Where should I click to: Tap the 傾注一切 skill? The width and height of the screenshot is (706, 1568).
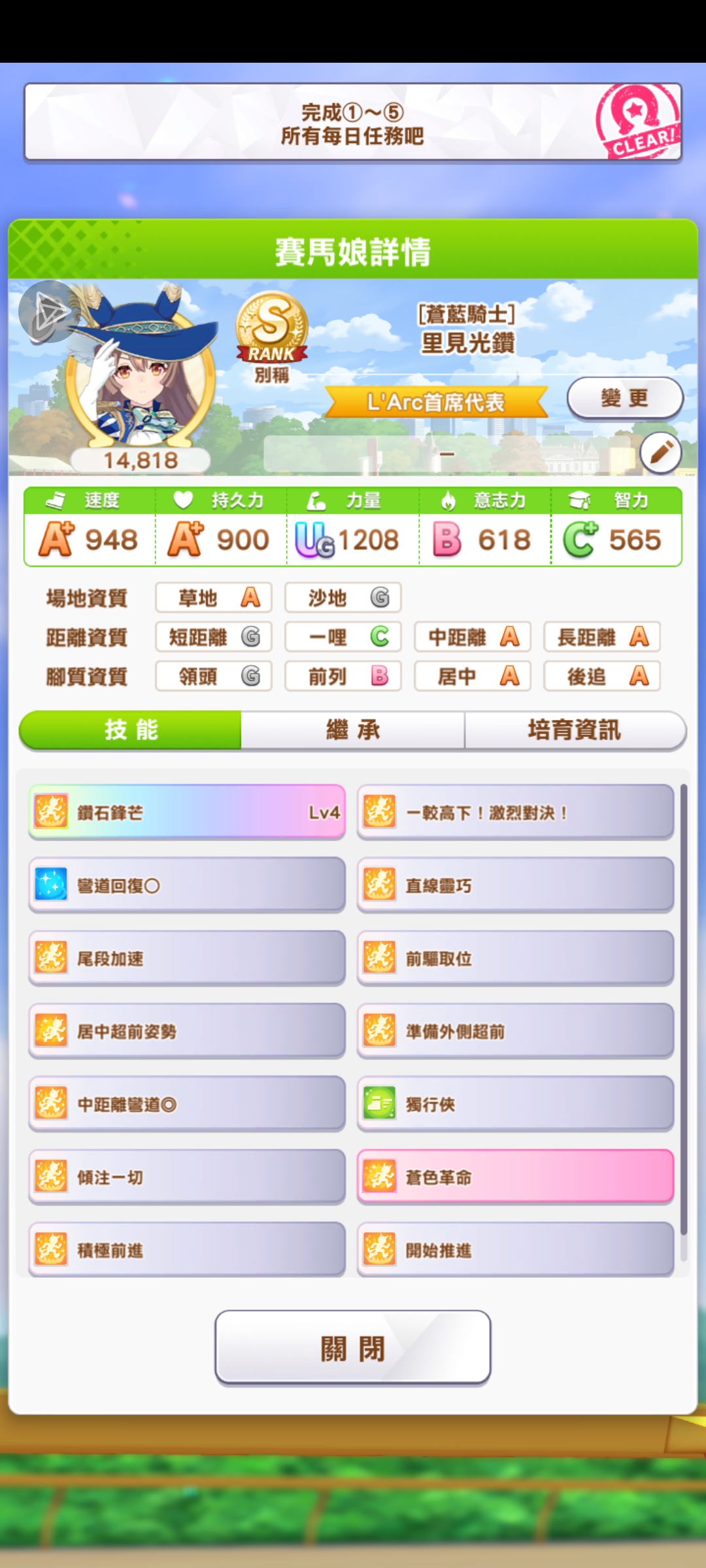pos(187,1177)
